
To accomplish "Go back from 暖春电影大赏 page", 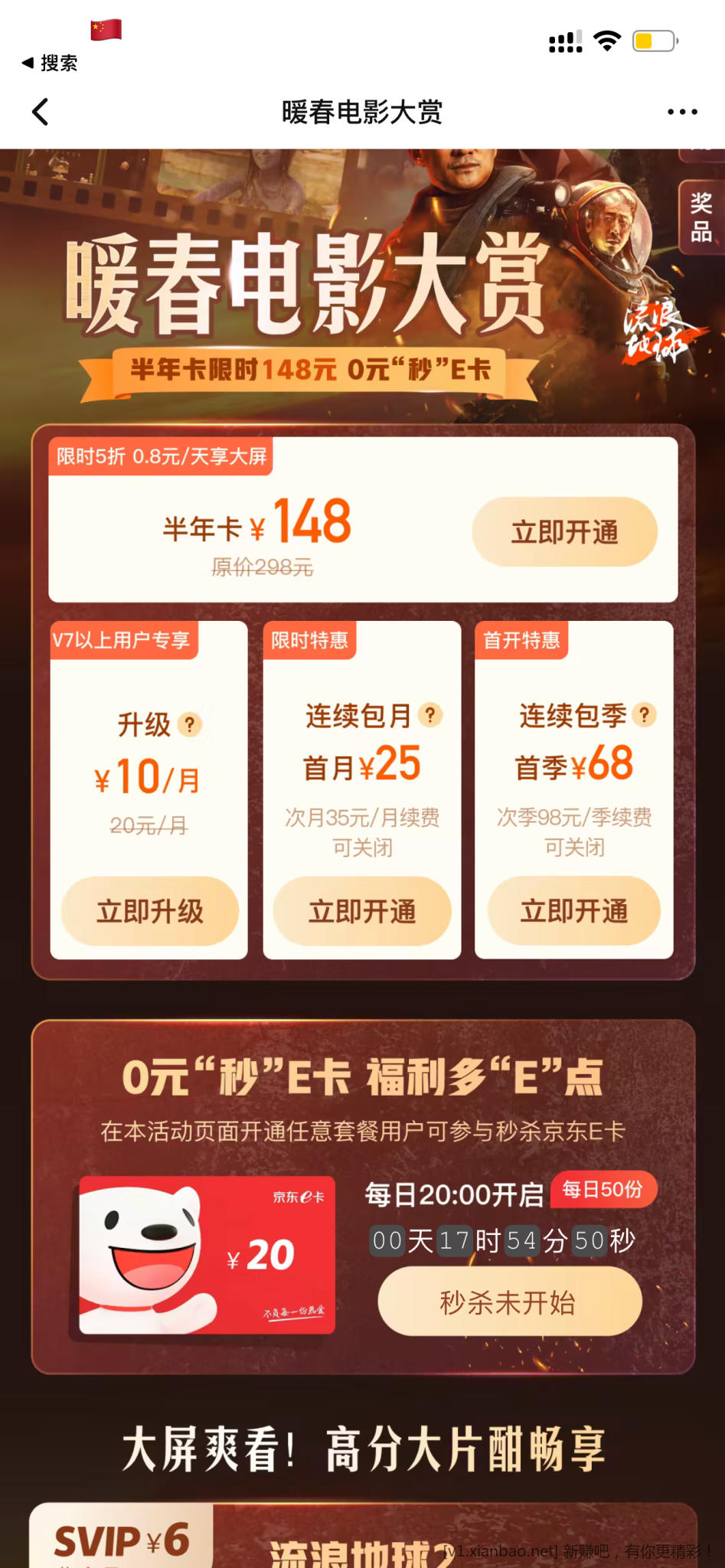I will click(x=41, y=112).
